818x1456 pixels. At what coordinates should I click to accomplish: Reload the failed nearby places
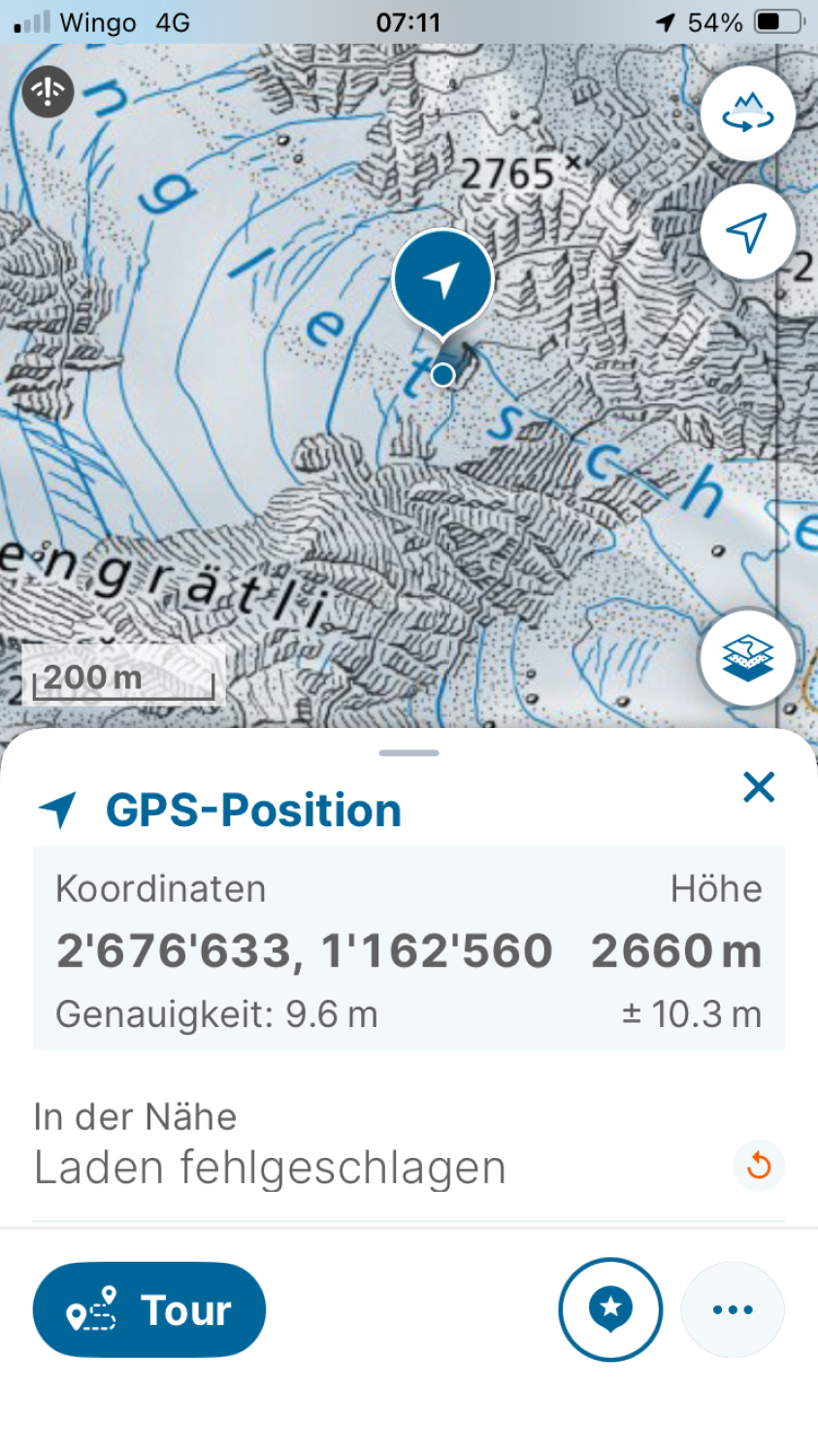[759, 1165]
